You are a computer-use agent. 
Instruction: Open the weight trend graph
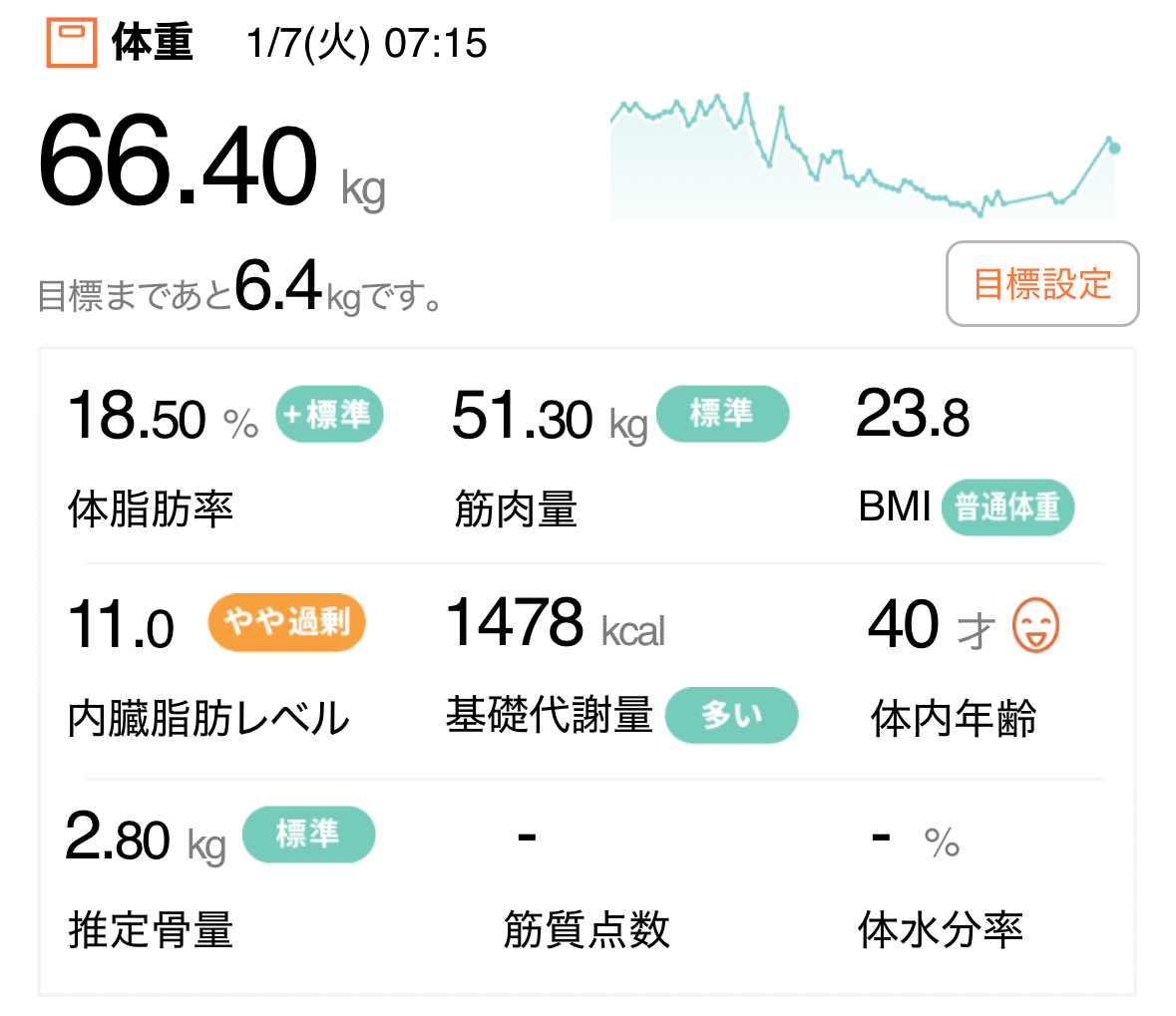coord(863,157)
